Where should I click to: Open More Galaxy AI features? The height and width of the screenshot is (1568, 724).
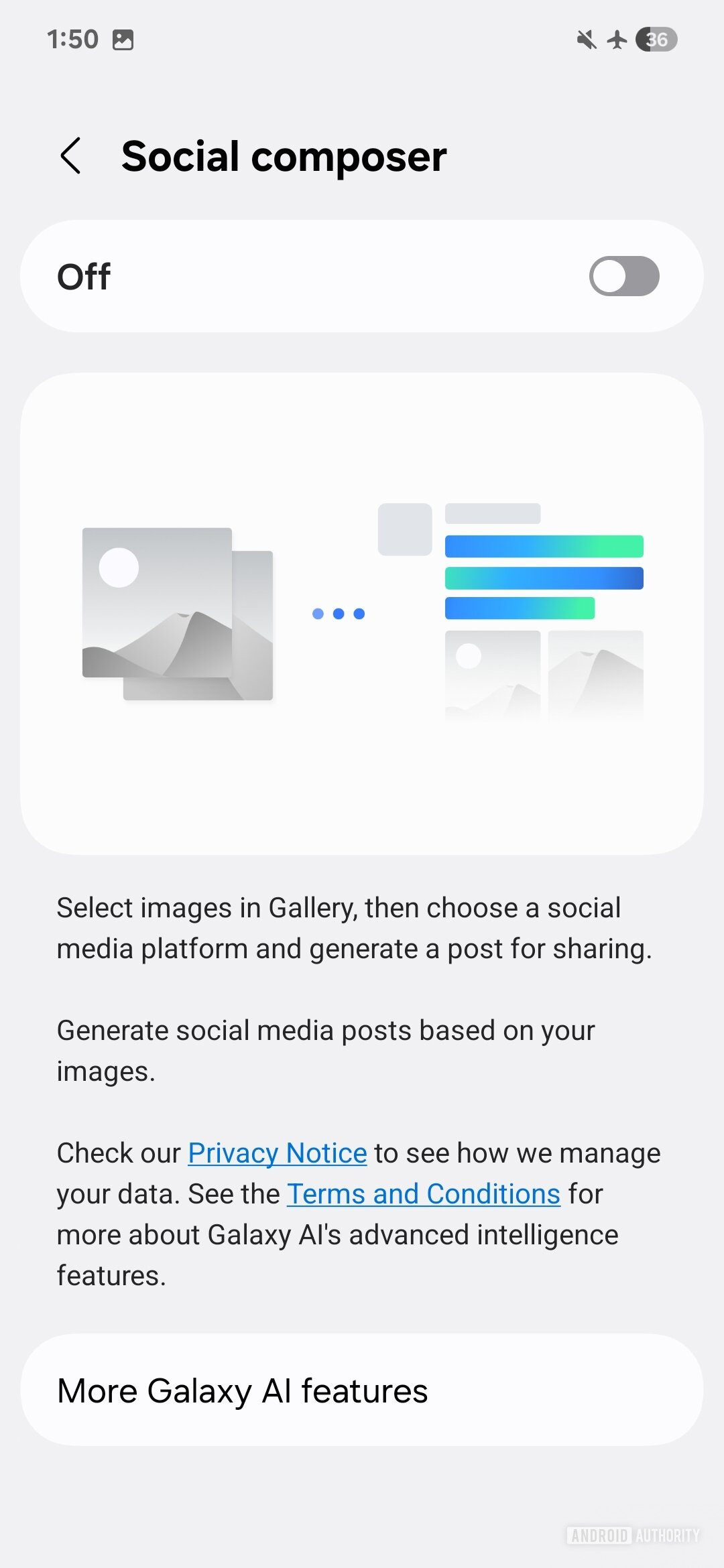pyautogui.click(x=362, y=1390)
